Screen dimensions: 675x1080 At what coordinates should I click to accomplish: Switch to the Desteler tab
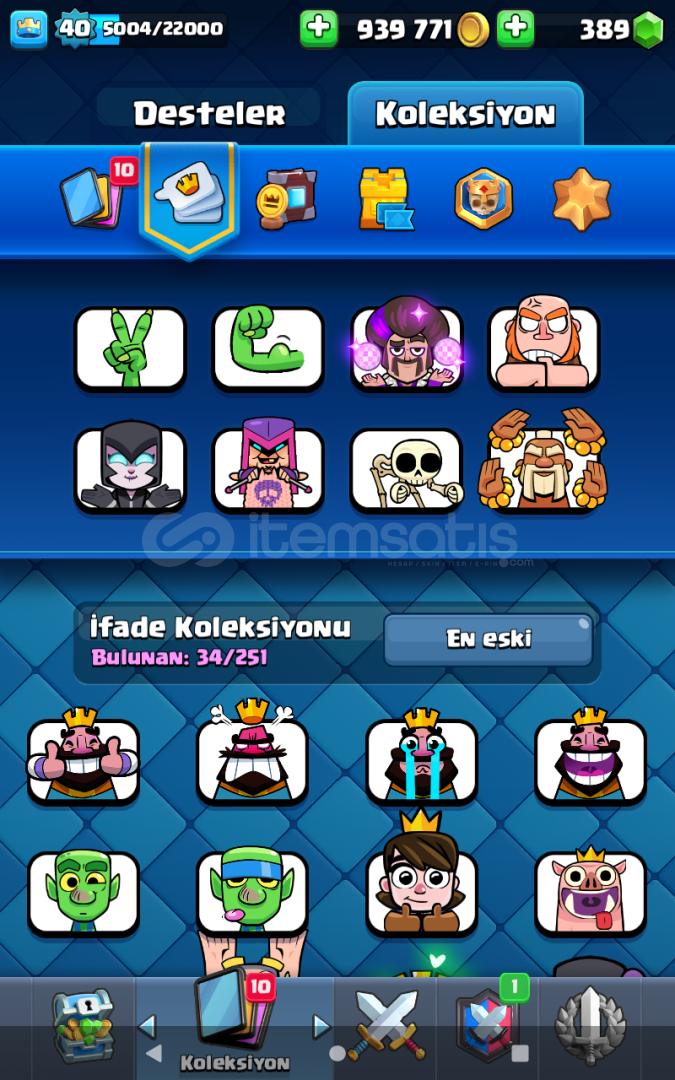[x=209, y=114]
